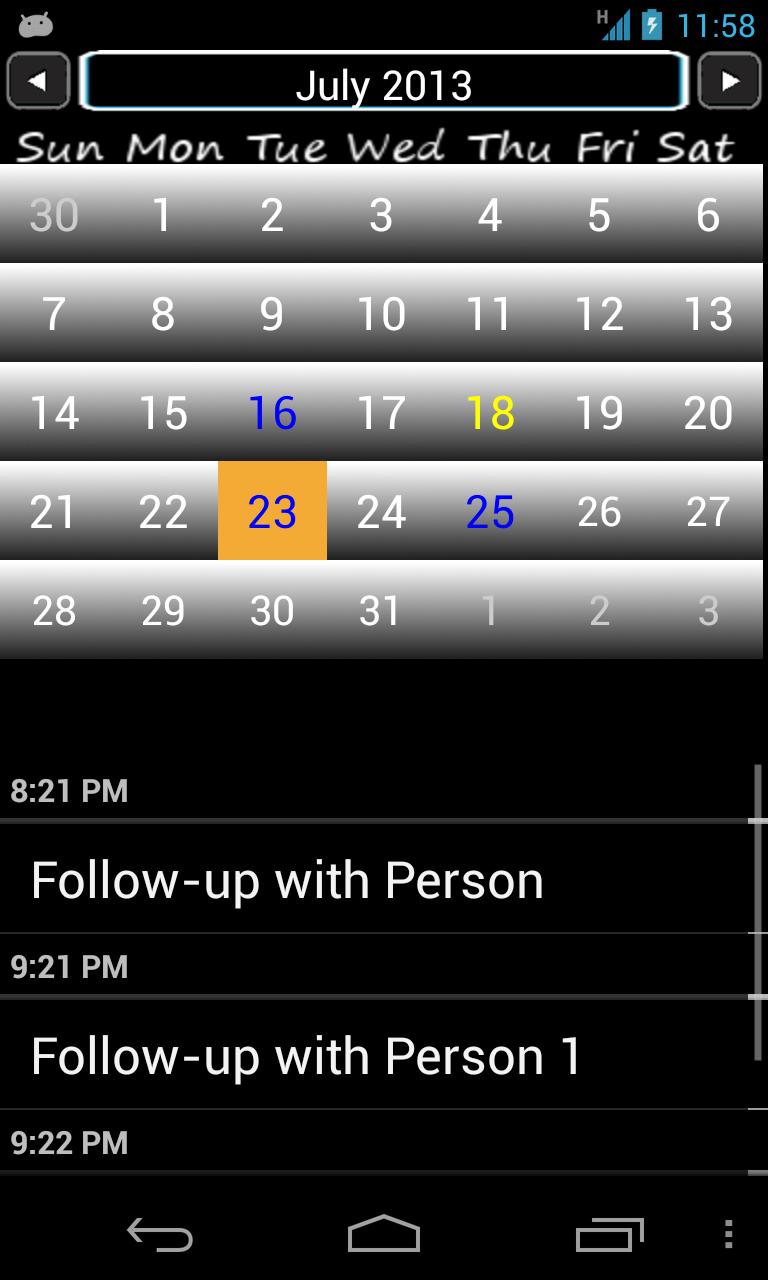This screenshot has height=1280, width=768.
Task: Select July 25 on the calendar
Action: click(490, 512)
